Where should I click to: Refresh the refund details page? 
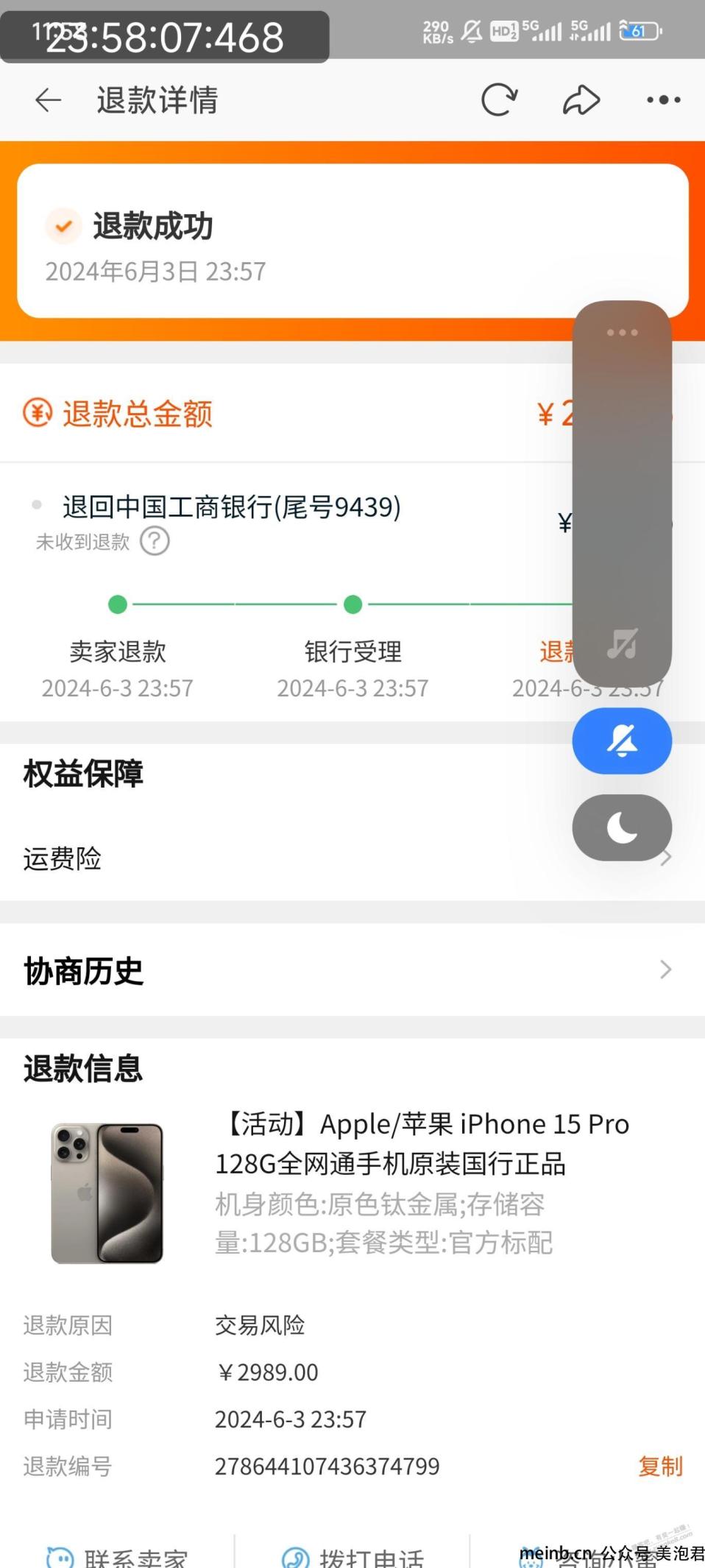tap(500, 100)
